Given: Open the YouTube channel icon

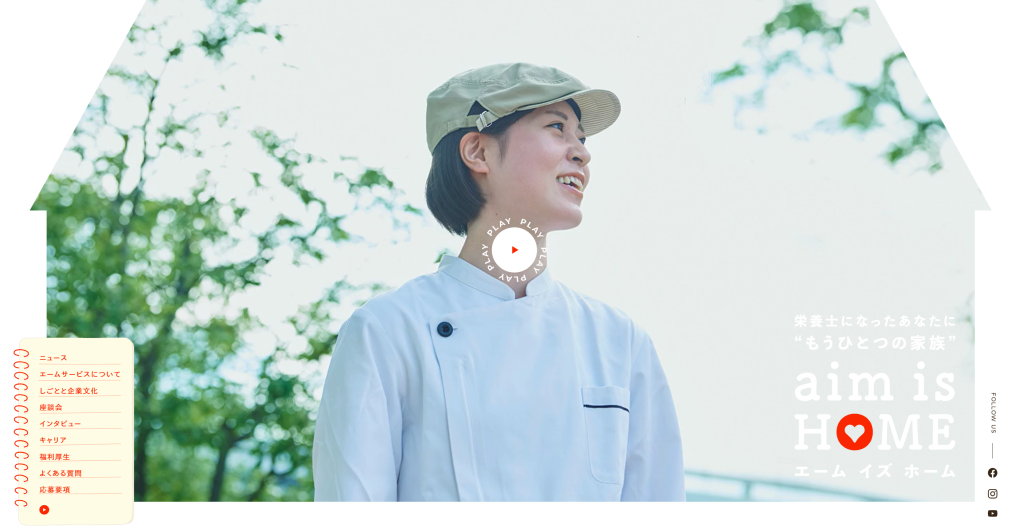Looking at the screenshot, I should (992, 513).
